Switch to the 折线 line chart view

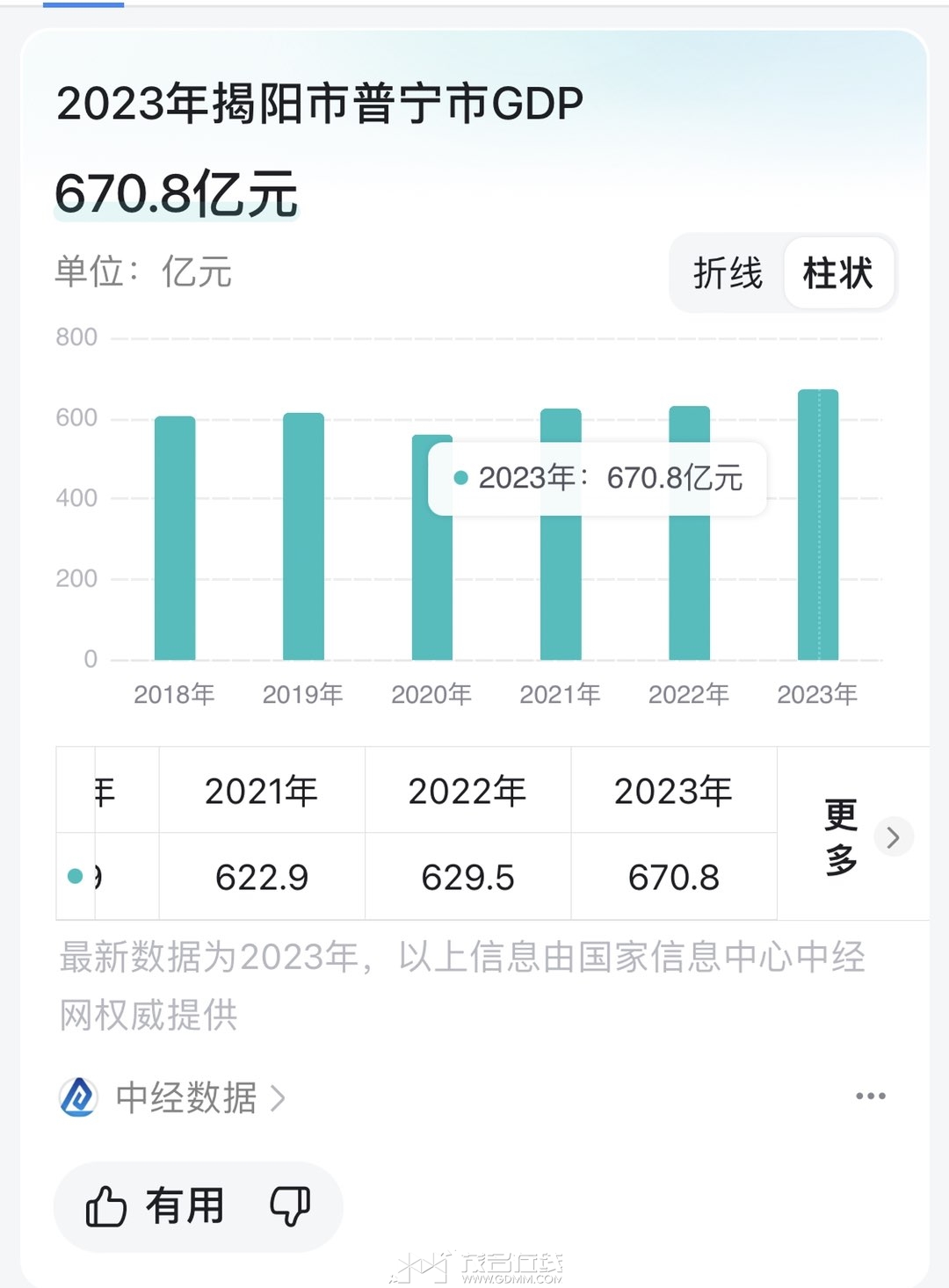pos(728,273)
